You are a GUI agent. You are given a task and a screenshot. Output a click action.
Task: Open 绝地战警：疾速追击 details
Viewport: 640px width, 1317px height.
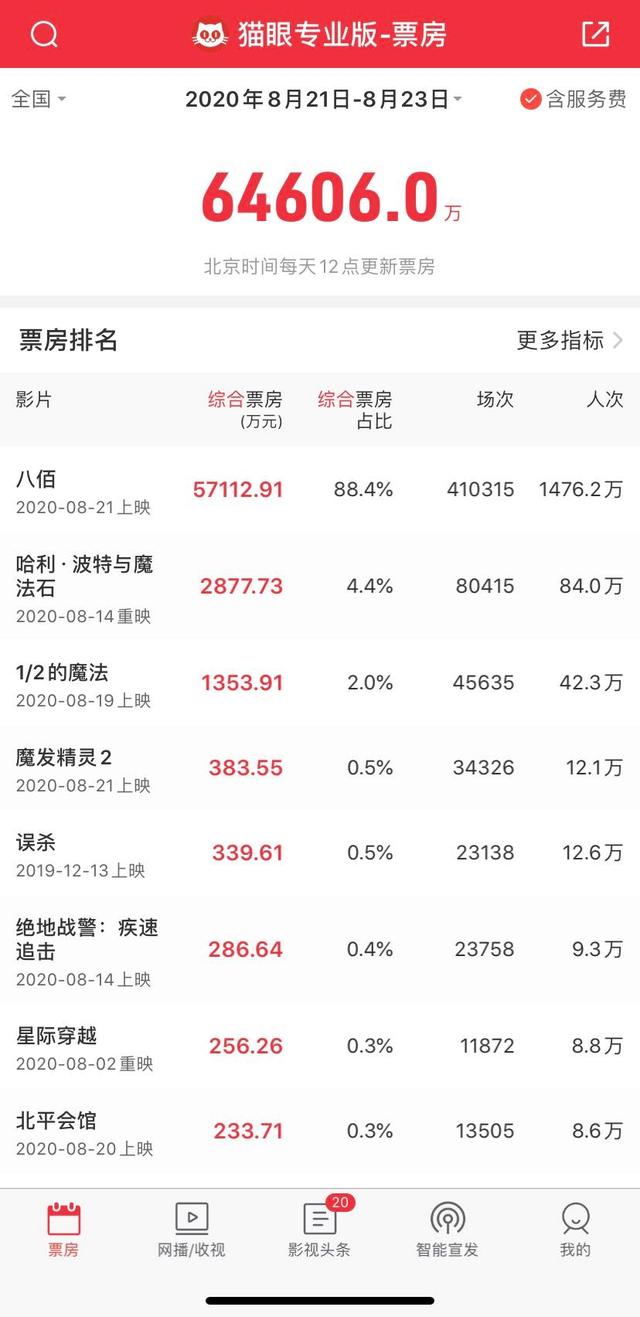(x=320, y=950)
